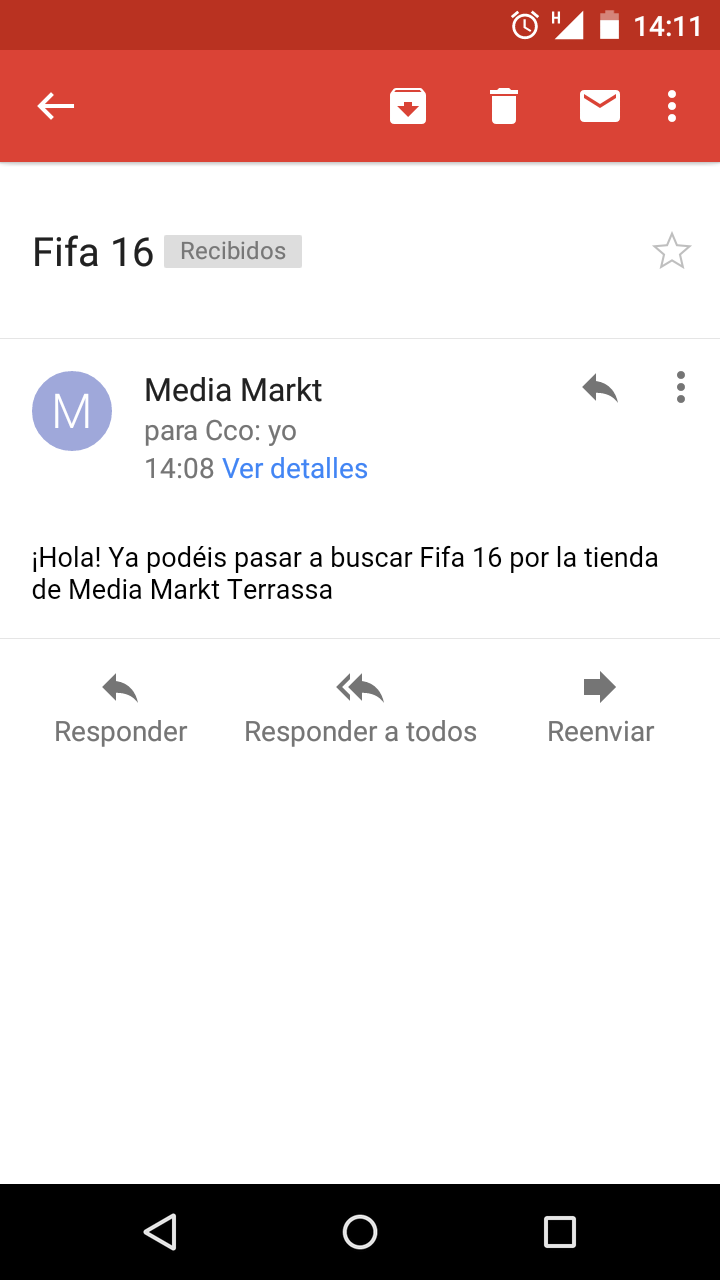This screenshot has height=1280, width=720.
Task: Open recent apps from navigation bar
Action: click(560, 1232)
